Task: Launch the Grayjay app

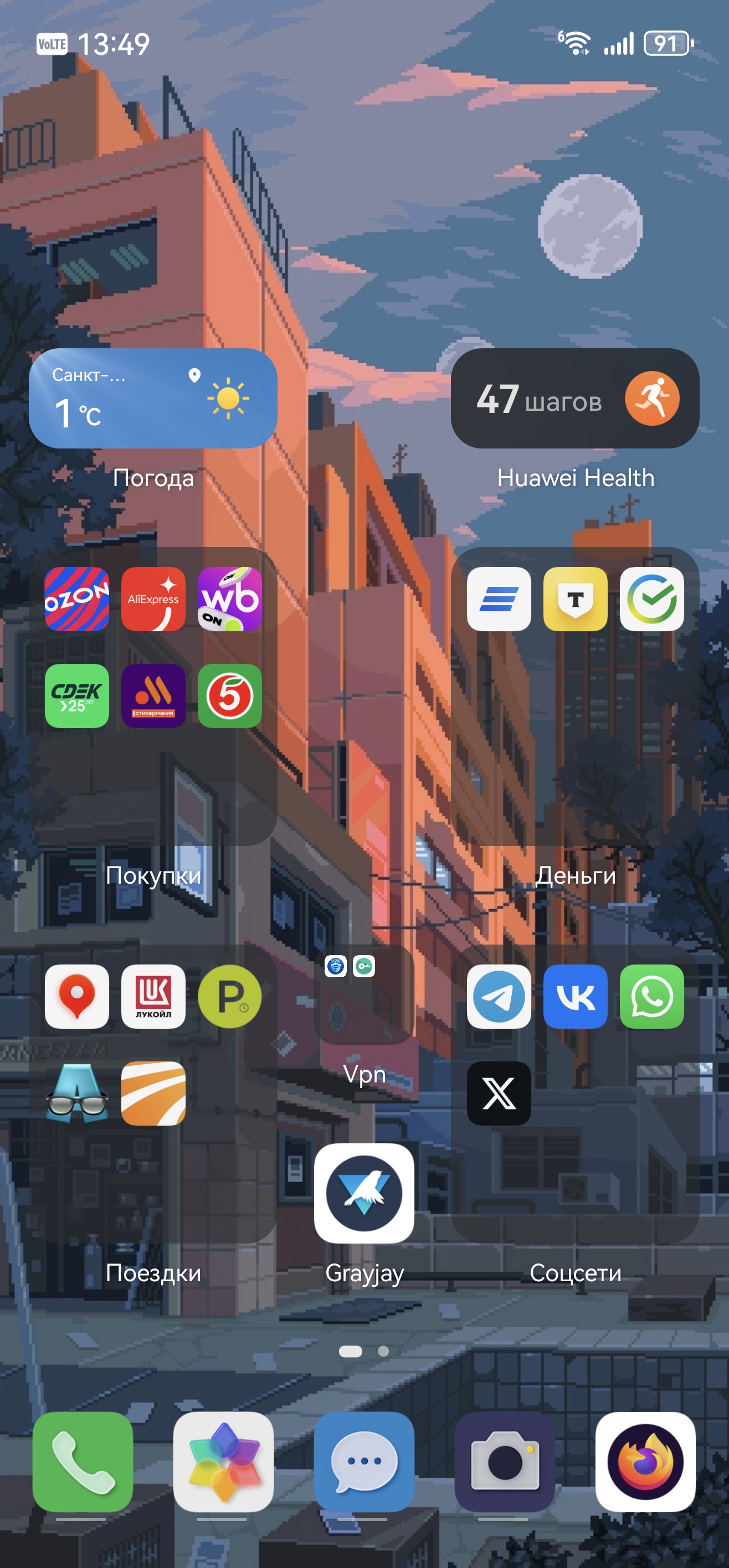Action: pos(364,1193)
